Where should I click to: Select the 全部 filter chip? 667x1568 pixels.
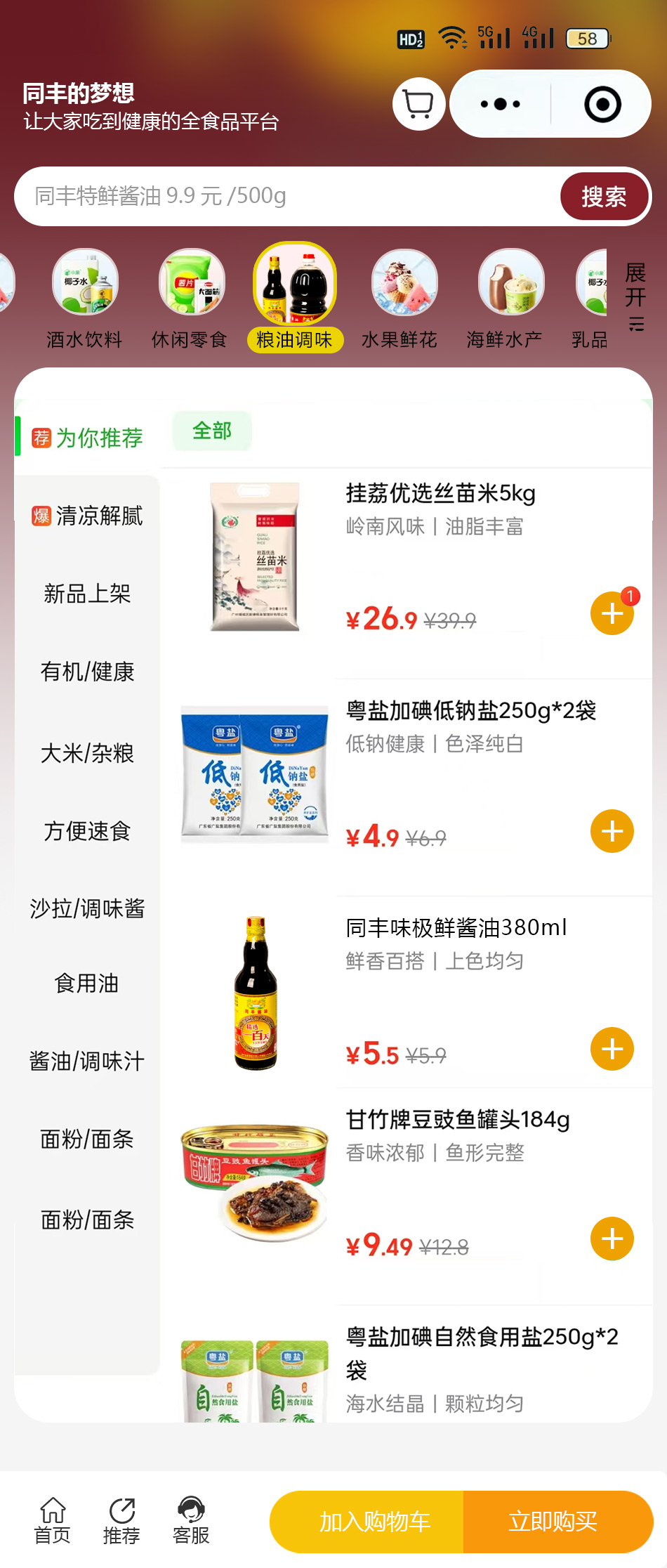point(212,431)
